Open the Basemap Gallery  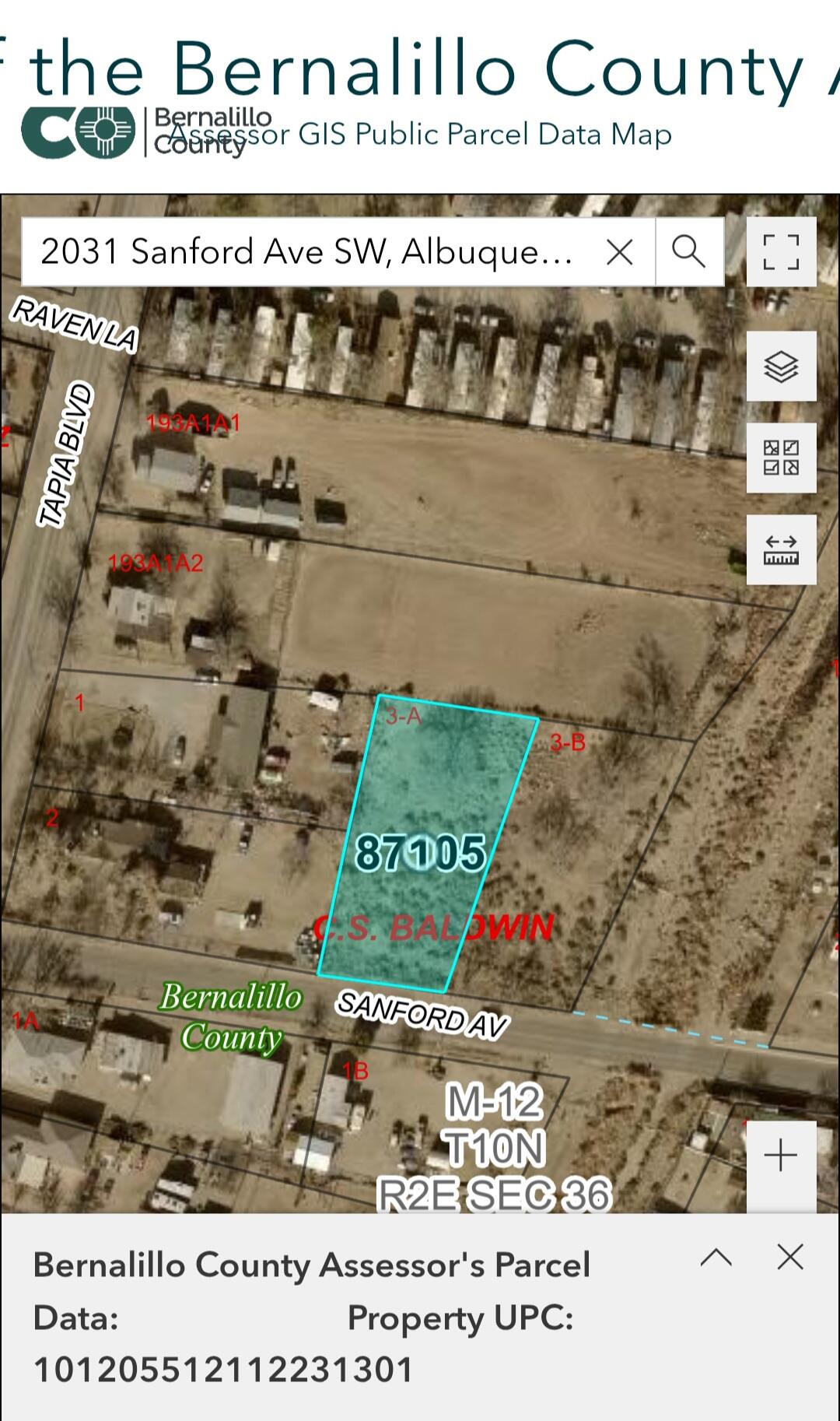pyautogui.click(x=782, y=461)
